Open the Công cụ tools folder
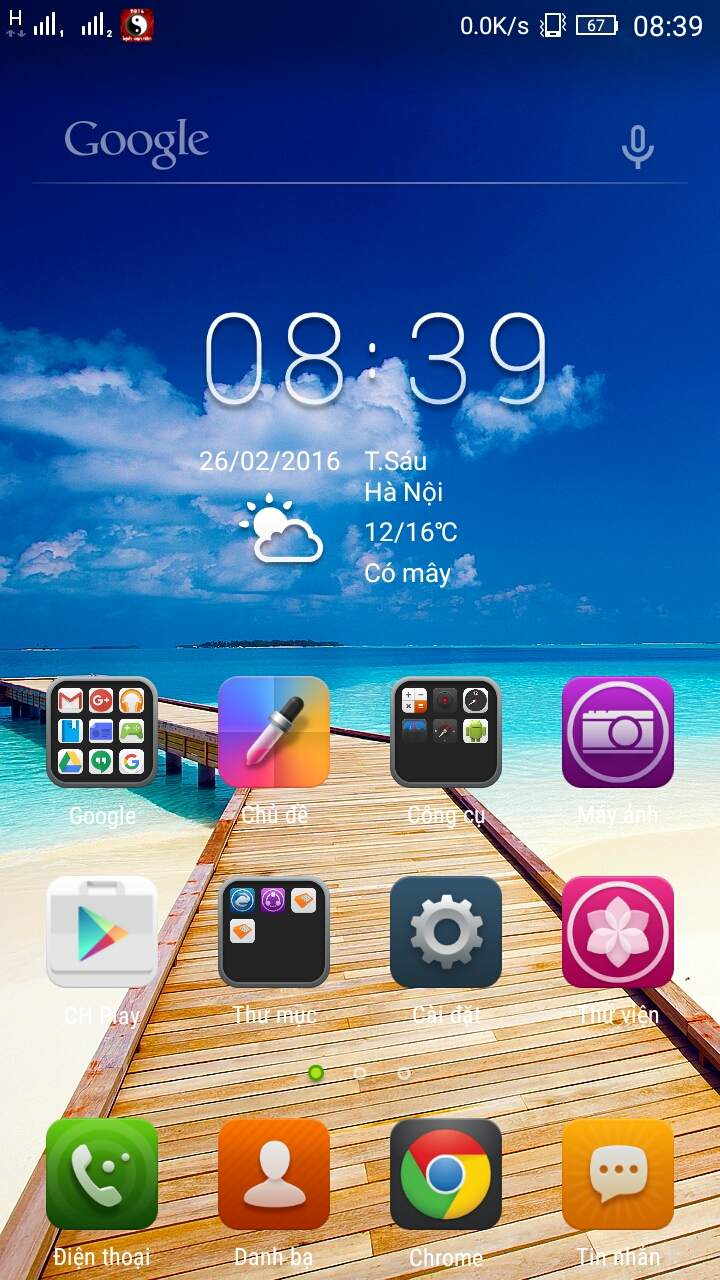 click(x=446, y=731)
